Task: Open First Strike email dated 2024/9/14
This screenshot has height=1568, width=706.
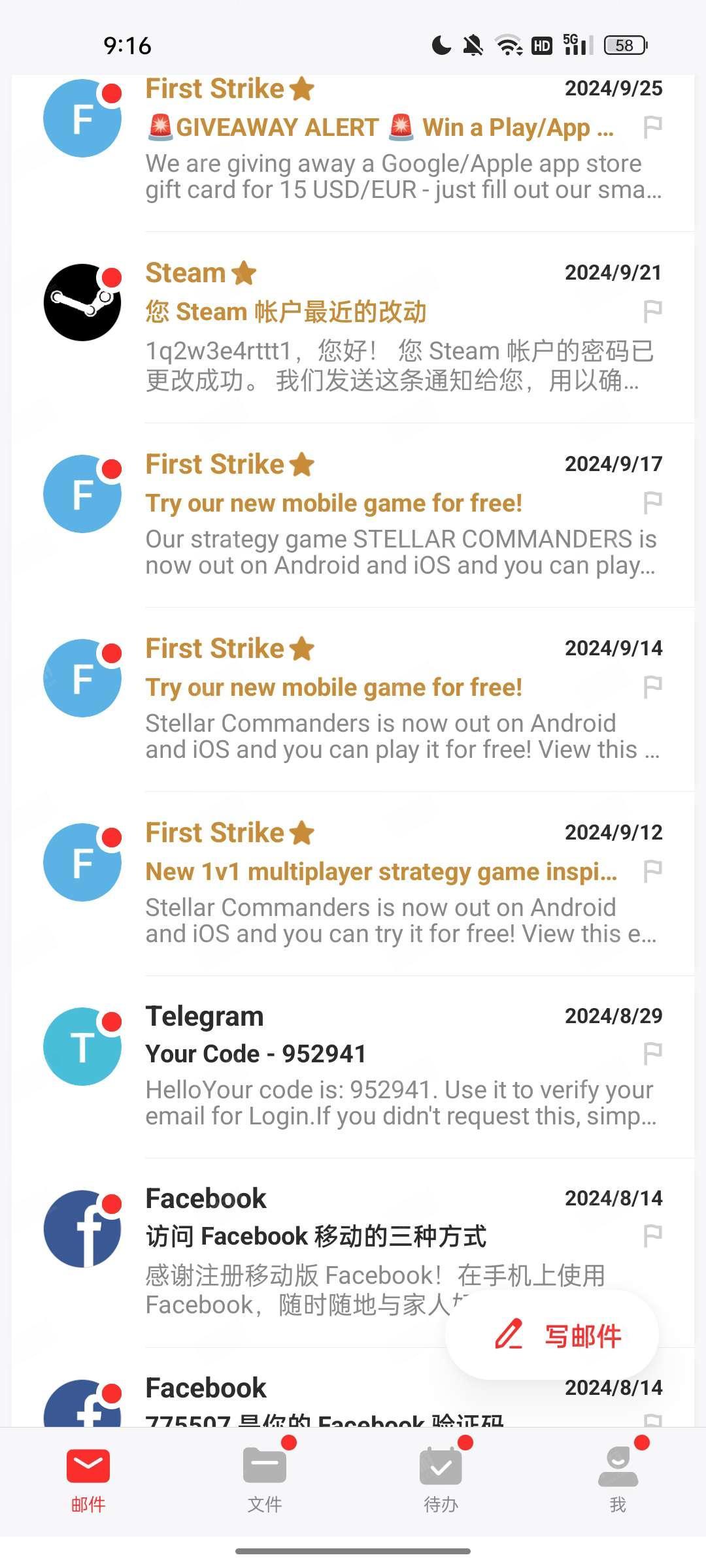Action: [x=353, y=699]
